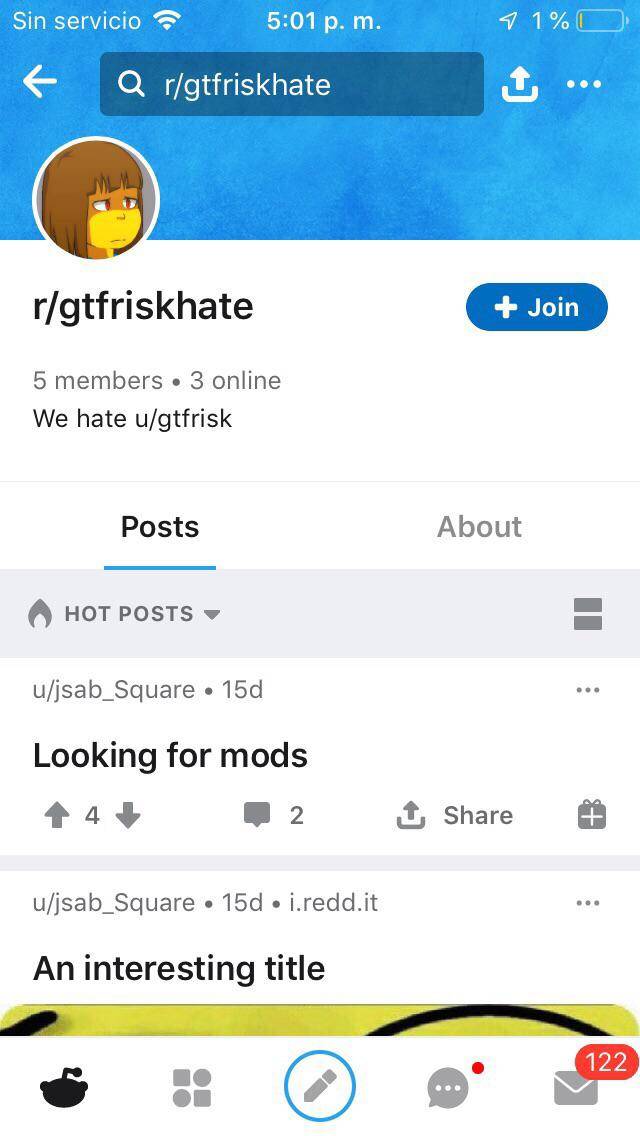Open the inbox with 122 notifications
Image resolution: width=640 pixels, height=1136 pixels.
pyautogui.click(x=576, y=1087)
